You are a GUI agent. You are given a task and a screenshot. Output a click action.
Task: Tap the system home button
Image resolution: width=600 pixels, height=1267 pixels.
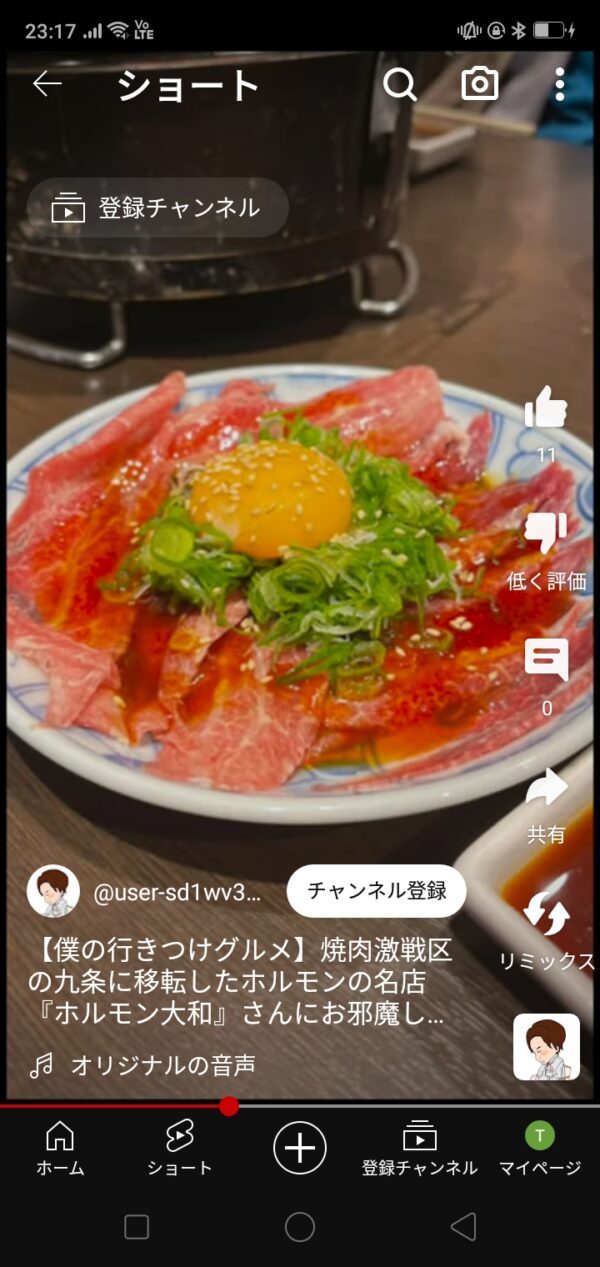point(300,1227)
